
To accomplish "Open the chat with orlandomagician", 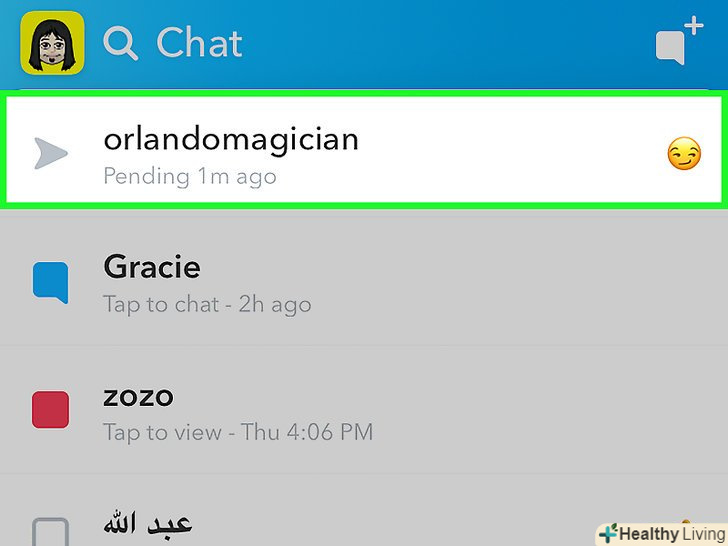I will pyautogui.click(x=363, y=152).
